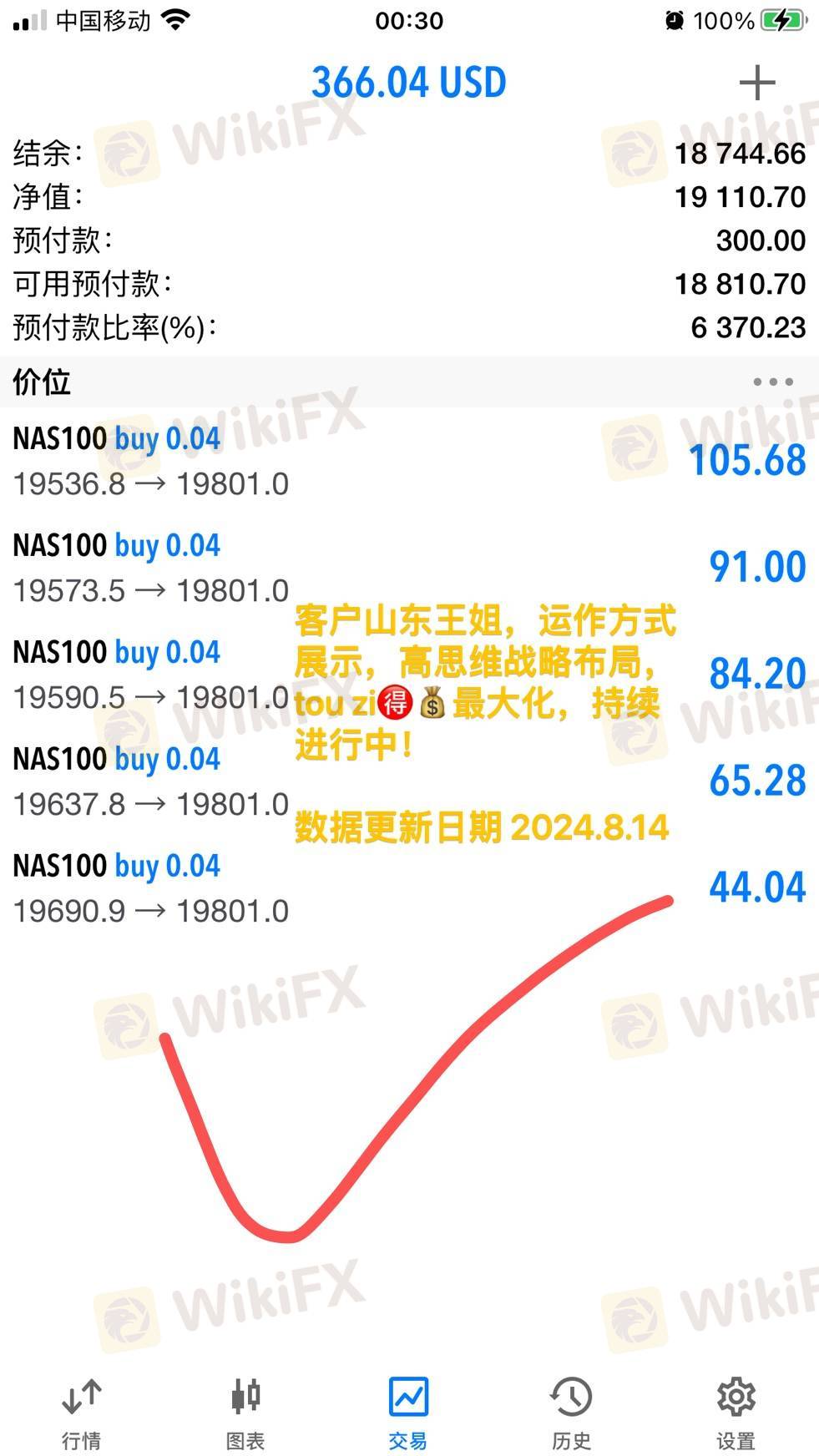Open the 设置 settings tab
This screenshot has height=1456, width=819.
pos(736,1413)
